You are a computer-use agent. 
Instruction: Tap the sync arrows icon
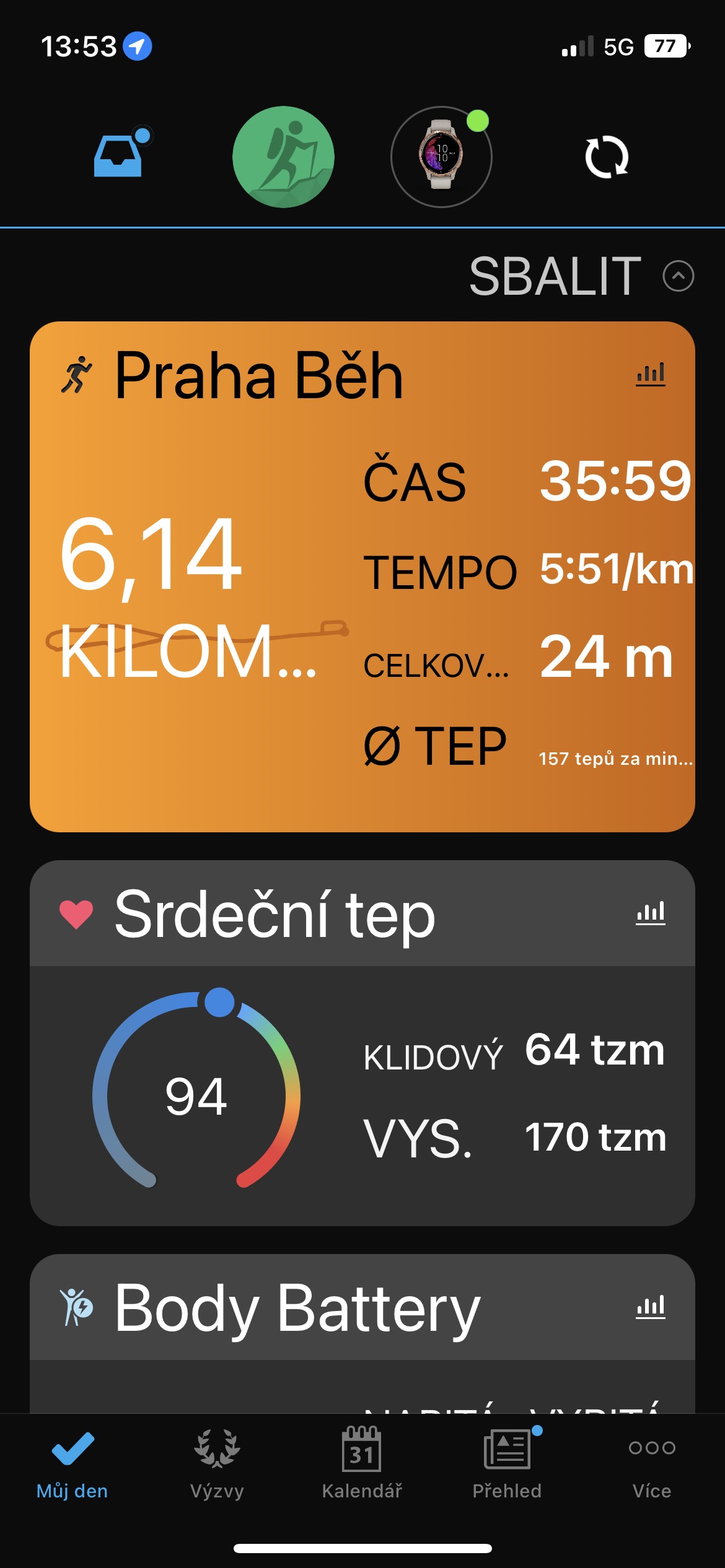click(x=607, y=157)
